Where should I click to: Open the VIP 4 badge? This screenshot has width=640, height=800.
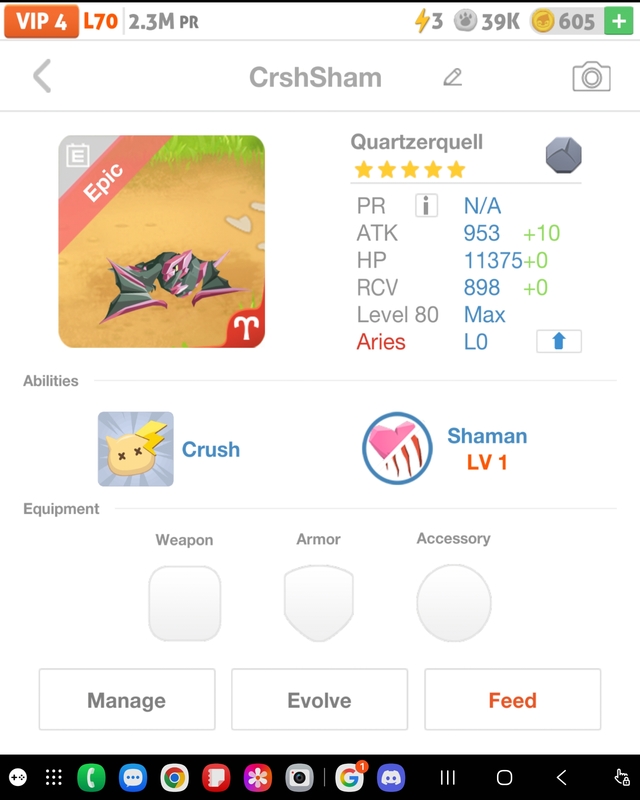pyautogui.click(x=41, y=21)
